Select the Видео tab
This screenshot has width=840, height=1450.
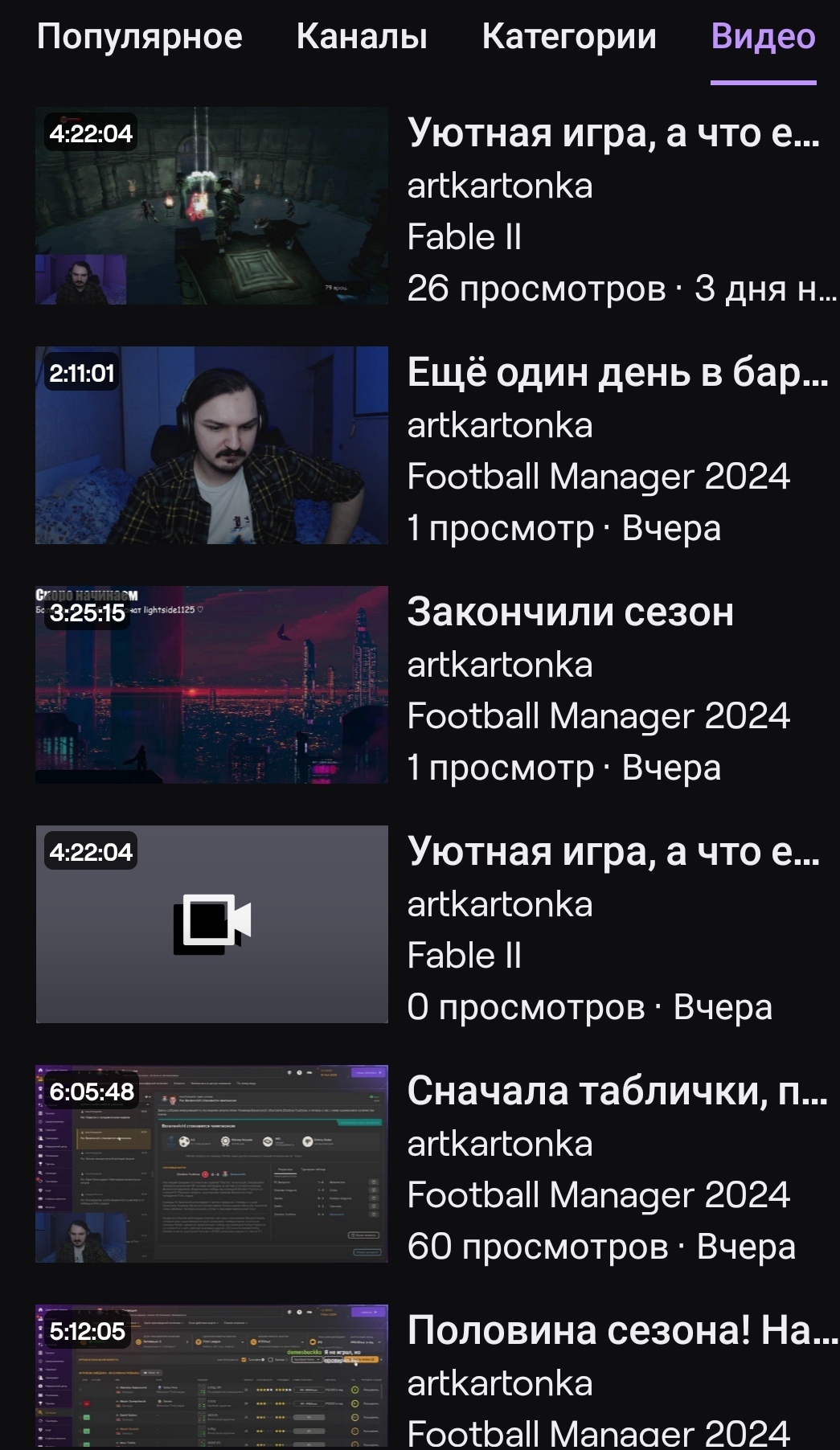(x=763, y=37)
